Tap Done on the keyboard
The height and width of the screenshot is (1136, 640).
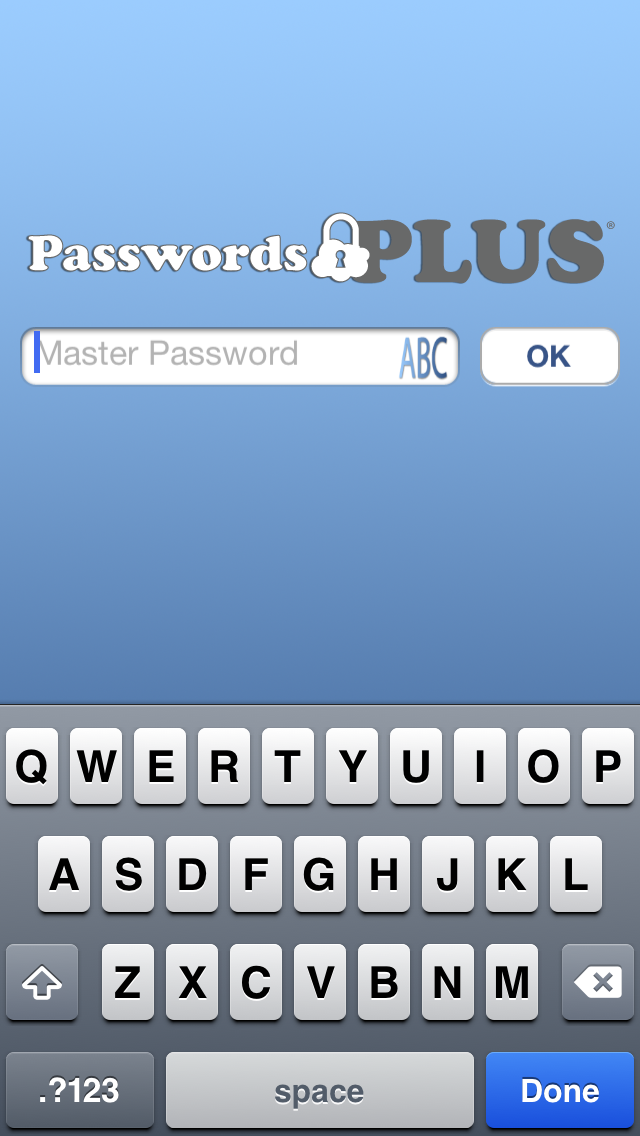click(x=559, y=1090)
